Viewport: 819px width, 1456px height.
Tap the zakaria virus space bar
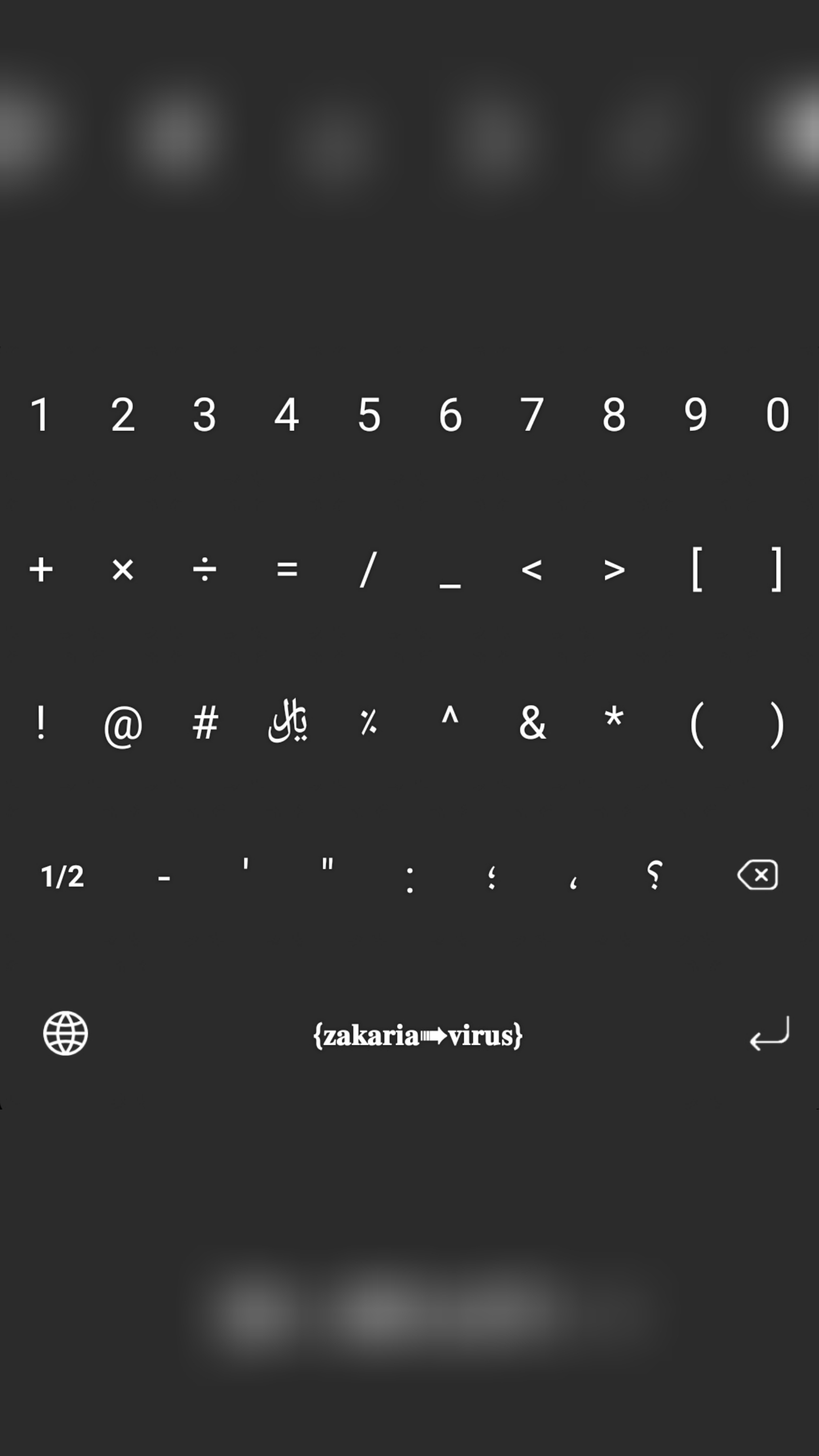coord(418,1035)
